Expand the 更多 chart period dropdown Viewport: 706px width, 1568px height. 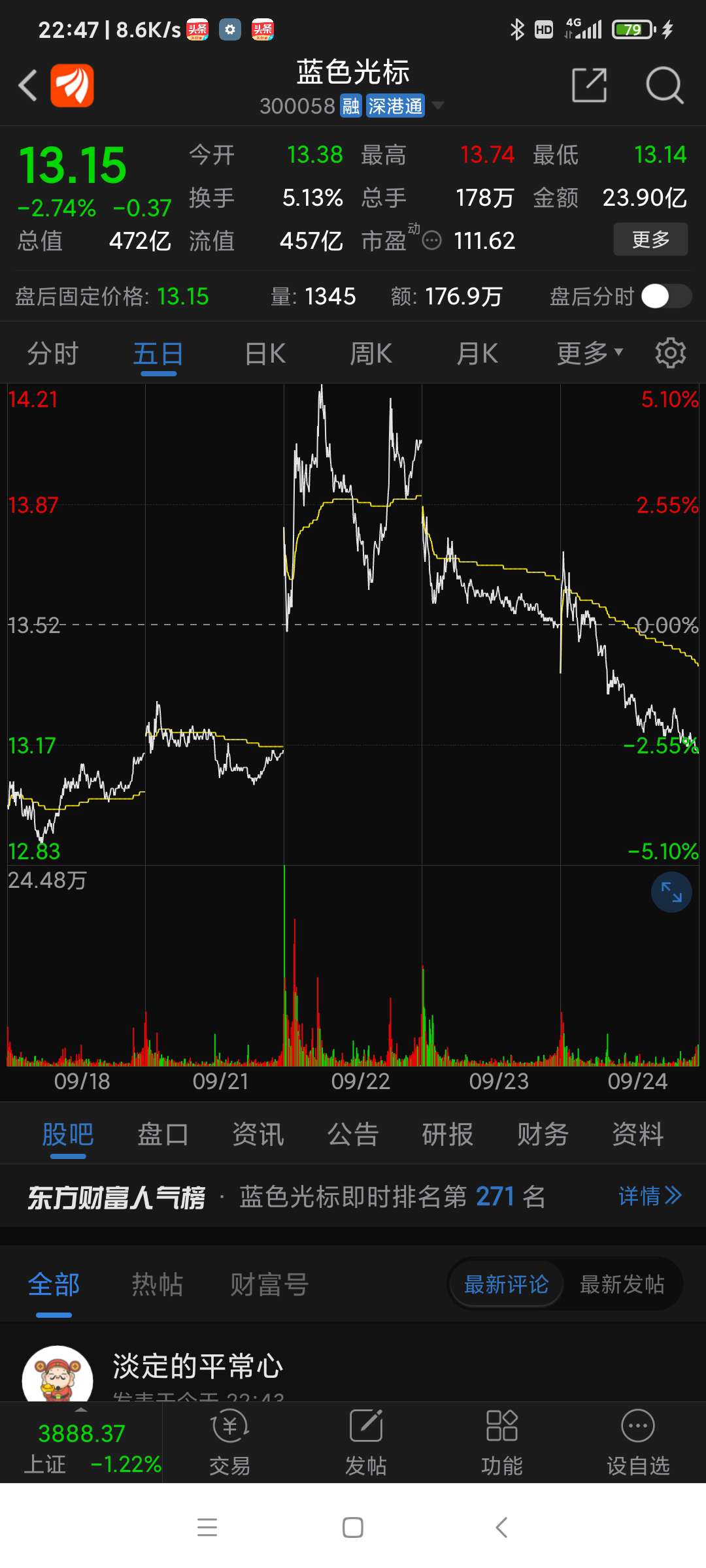590,353
